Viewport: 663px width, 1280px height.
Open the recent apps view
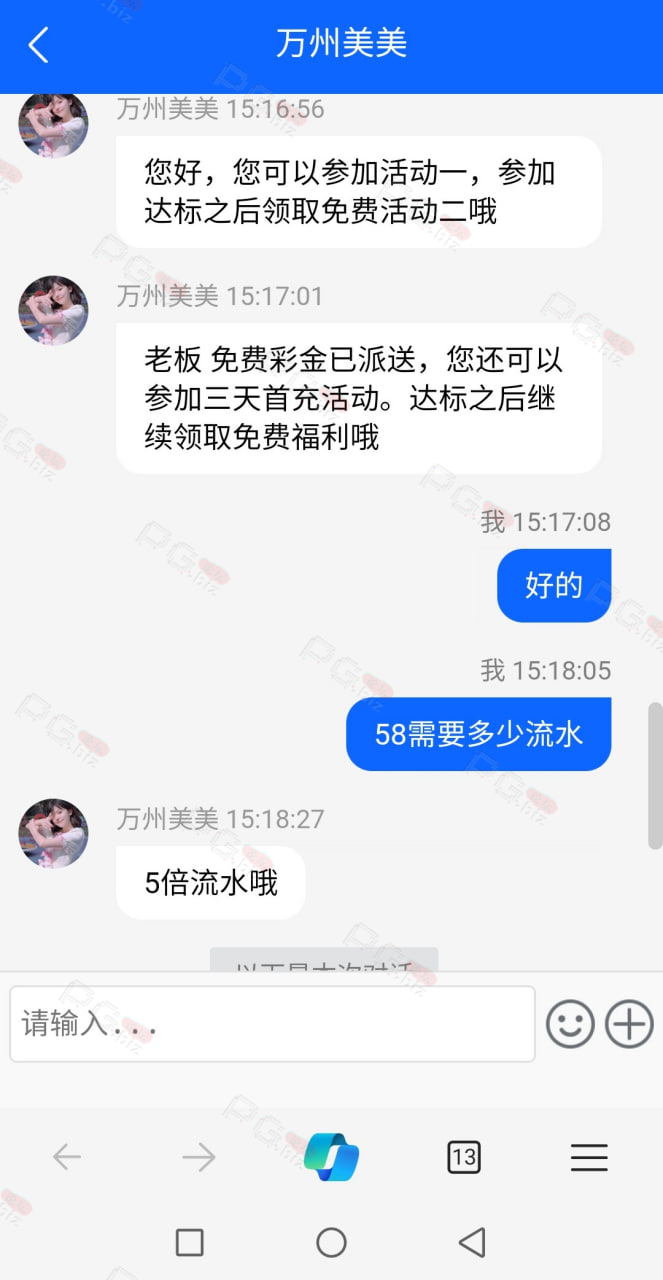tap(190, 1243)
